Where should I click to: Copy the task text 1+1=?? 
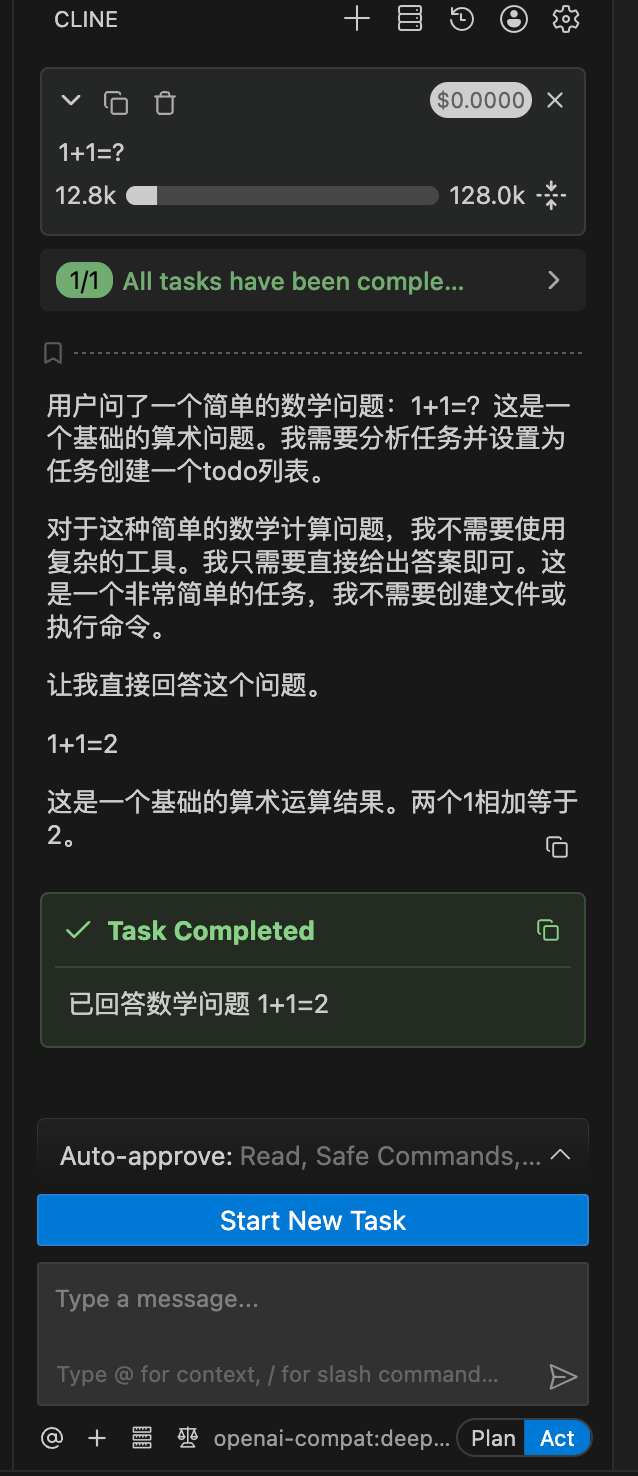(116, 102)
